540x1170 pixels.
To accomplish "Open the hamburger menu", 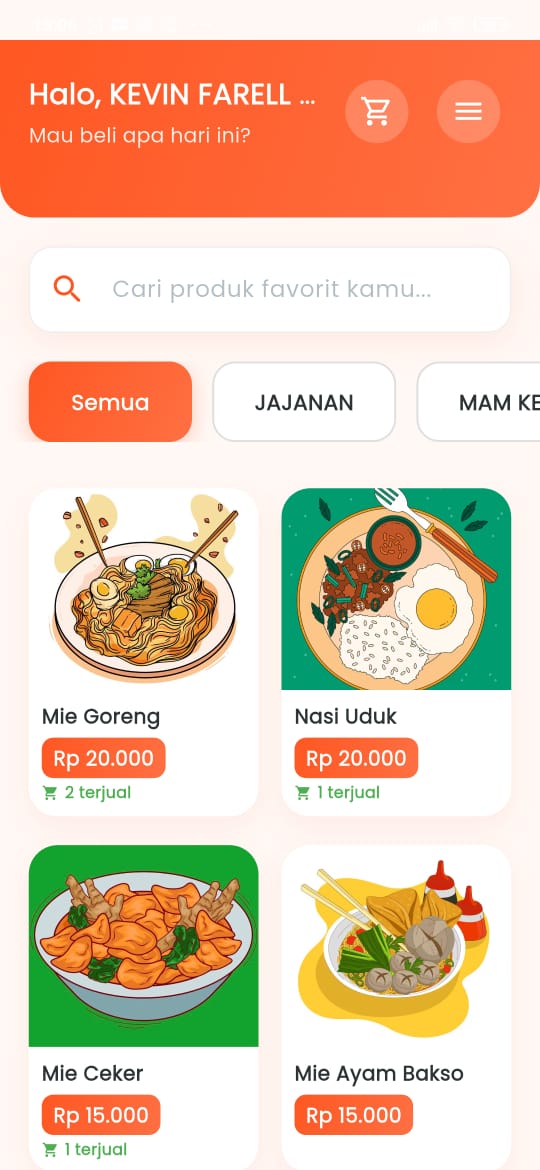I will [x=468, y=111].
